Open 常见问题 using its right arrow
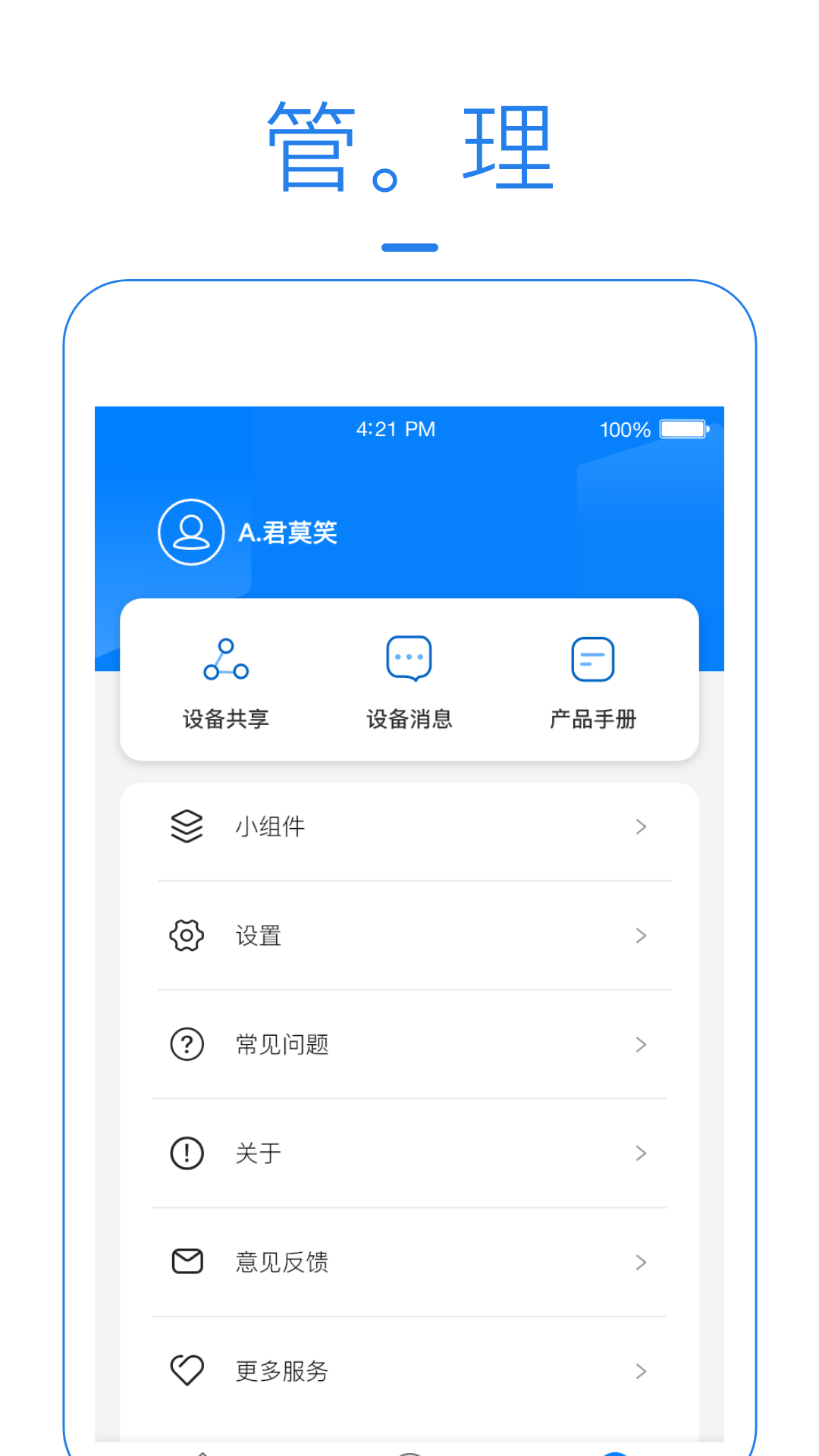Image resolution: width=819 pixels, height=1456 pixels. click(641, 1044)
